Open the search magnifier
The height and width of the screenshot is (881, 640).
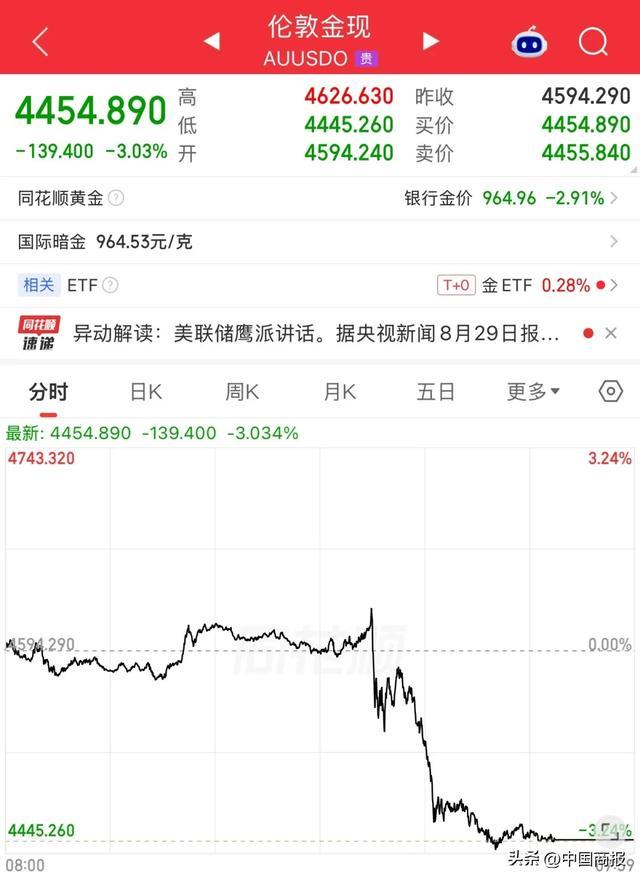click(x=593, y=42)
